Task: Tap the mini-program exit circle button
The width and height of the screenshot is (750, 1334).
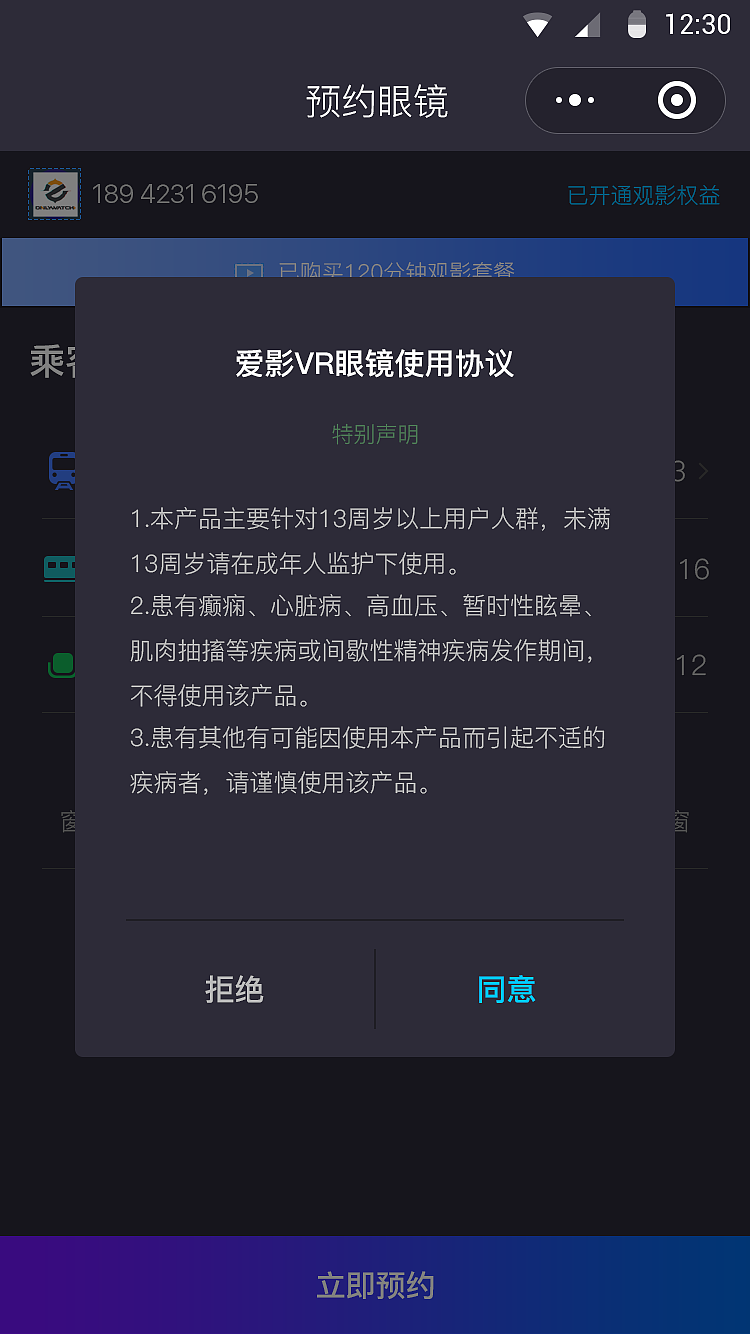Action: 676,100
